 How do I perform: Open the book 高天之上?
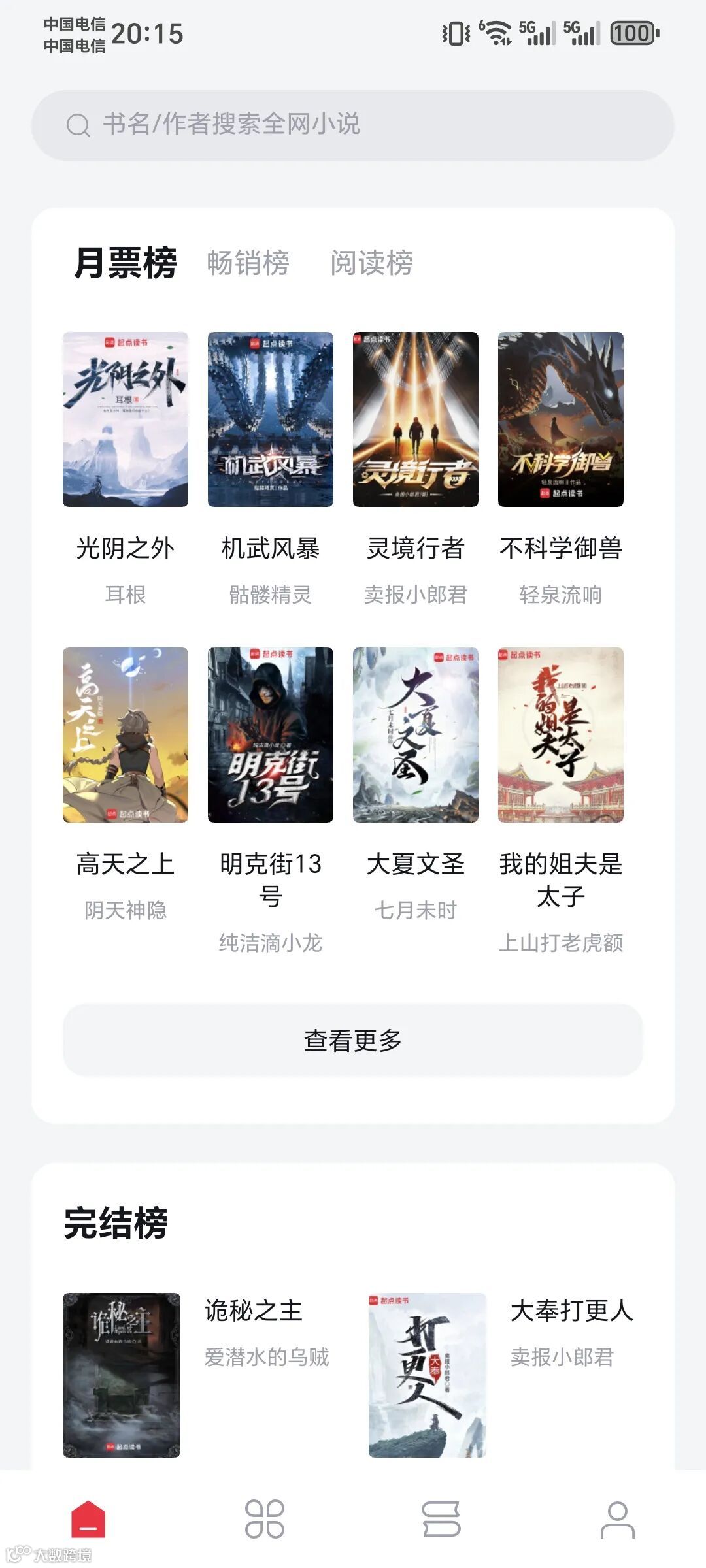click(126, 735)
